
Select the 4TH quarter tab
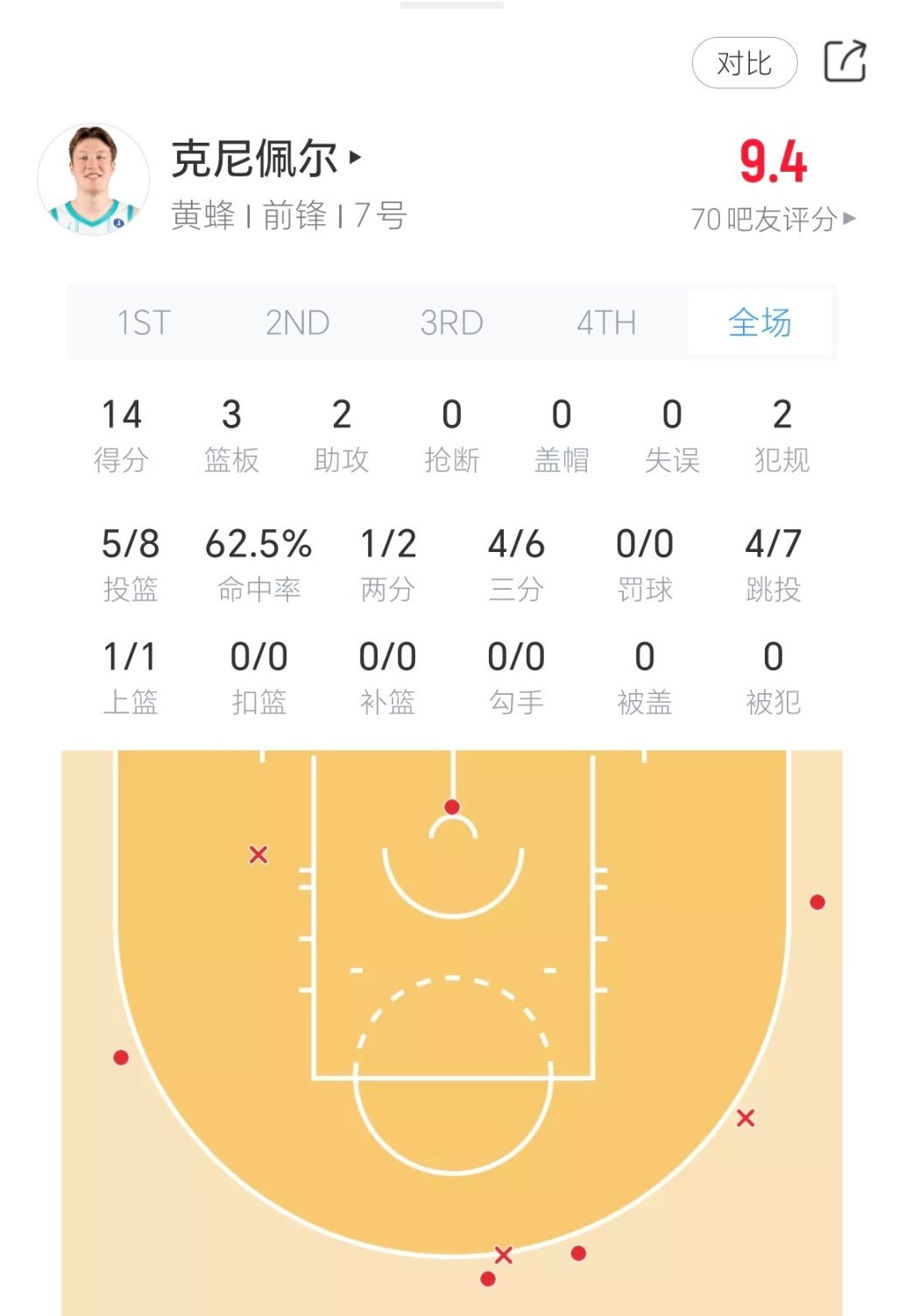[x=605, y=322]
